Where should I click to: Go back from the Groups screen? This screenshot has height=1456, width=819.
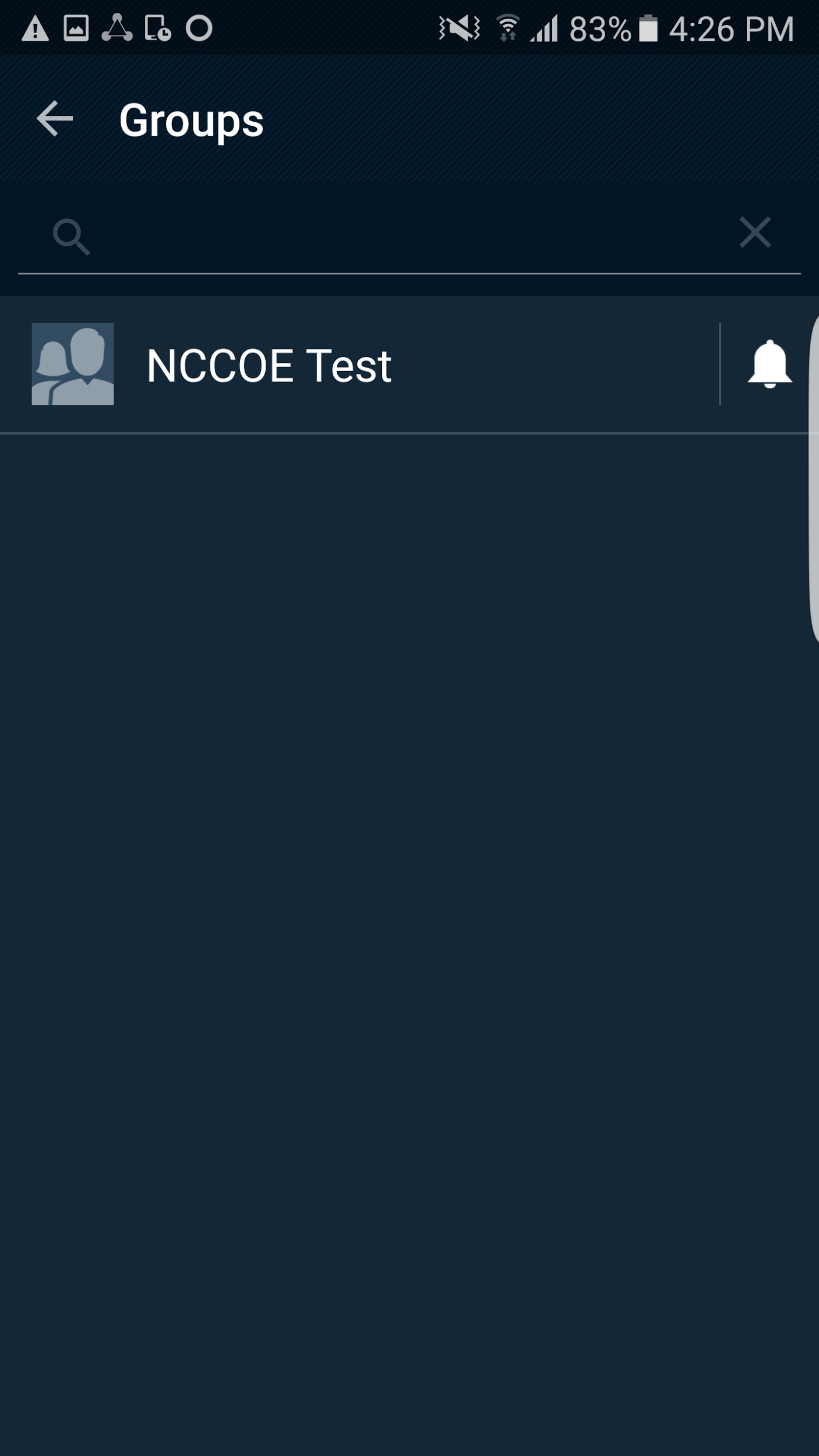(x=55, y=119)
